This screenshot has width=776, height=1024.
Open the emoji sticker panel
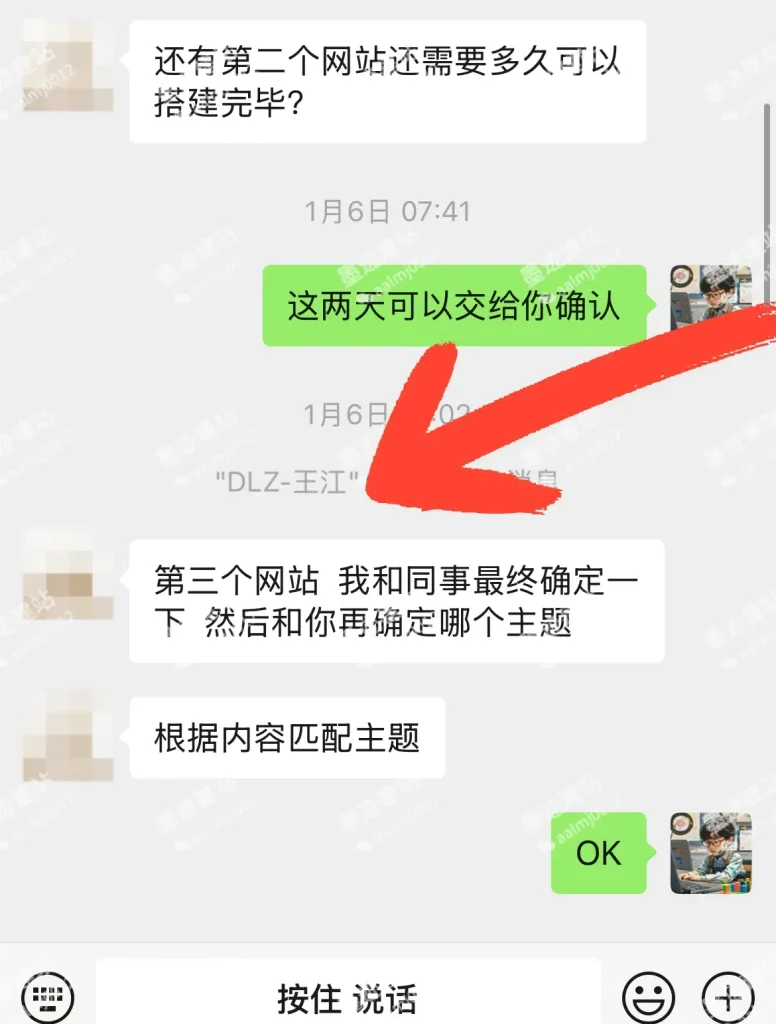(x=648, y=996)
